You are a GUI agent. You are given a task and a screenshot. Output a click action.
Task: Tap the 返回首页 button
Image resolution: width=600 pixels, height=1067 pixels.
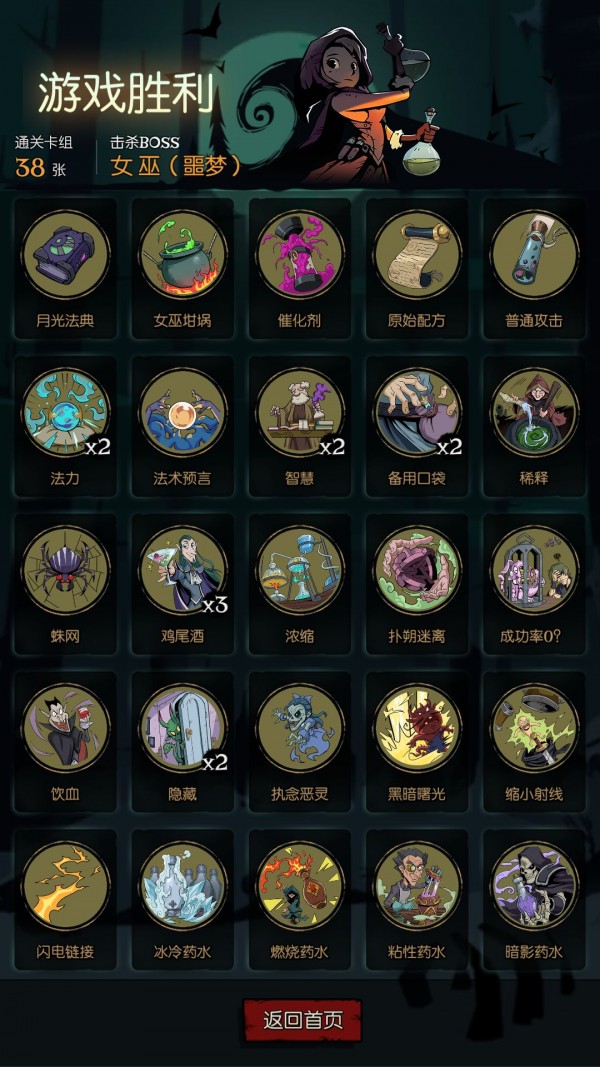point(302,1020)
